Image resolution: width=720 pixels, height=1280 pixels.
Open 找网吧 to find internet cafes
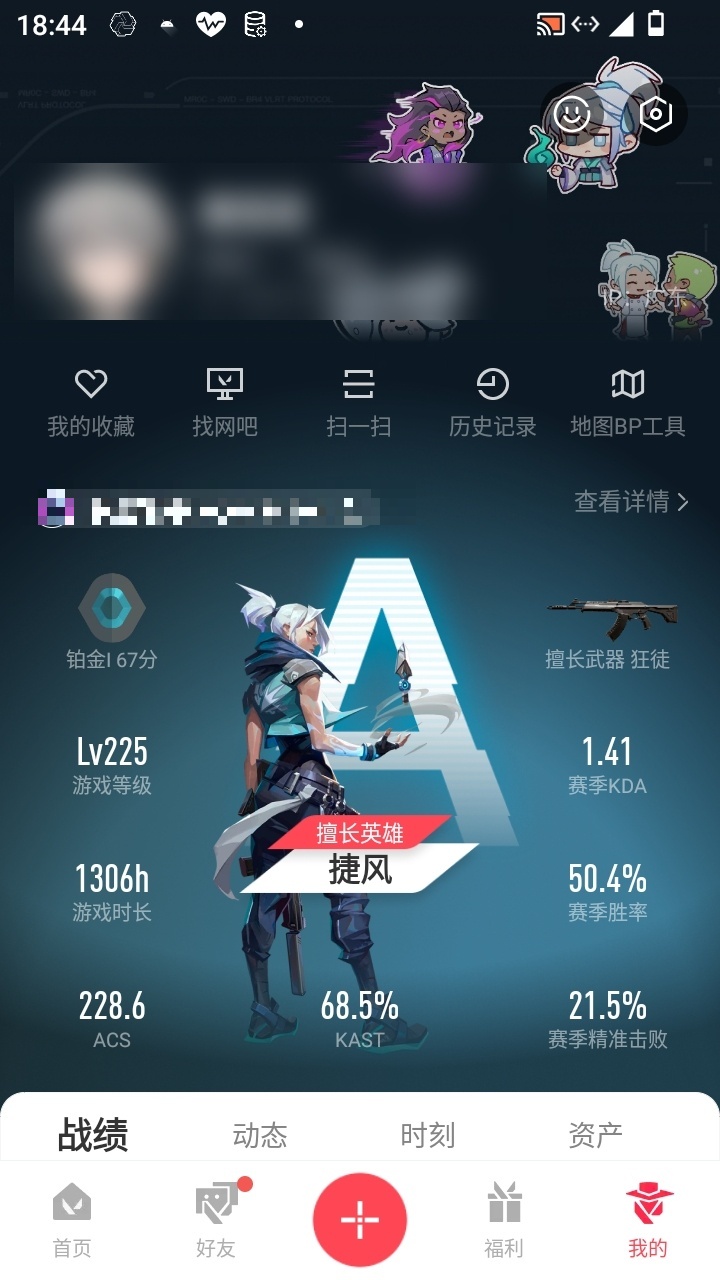click(225, 403)
